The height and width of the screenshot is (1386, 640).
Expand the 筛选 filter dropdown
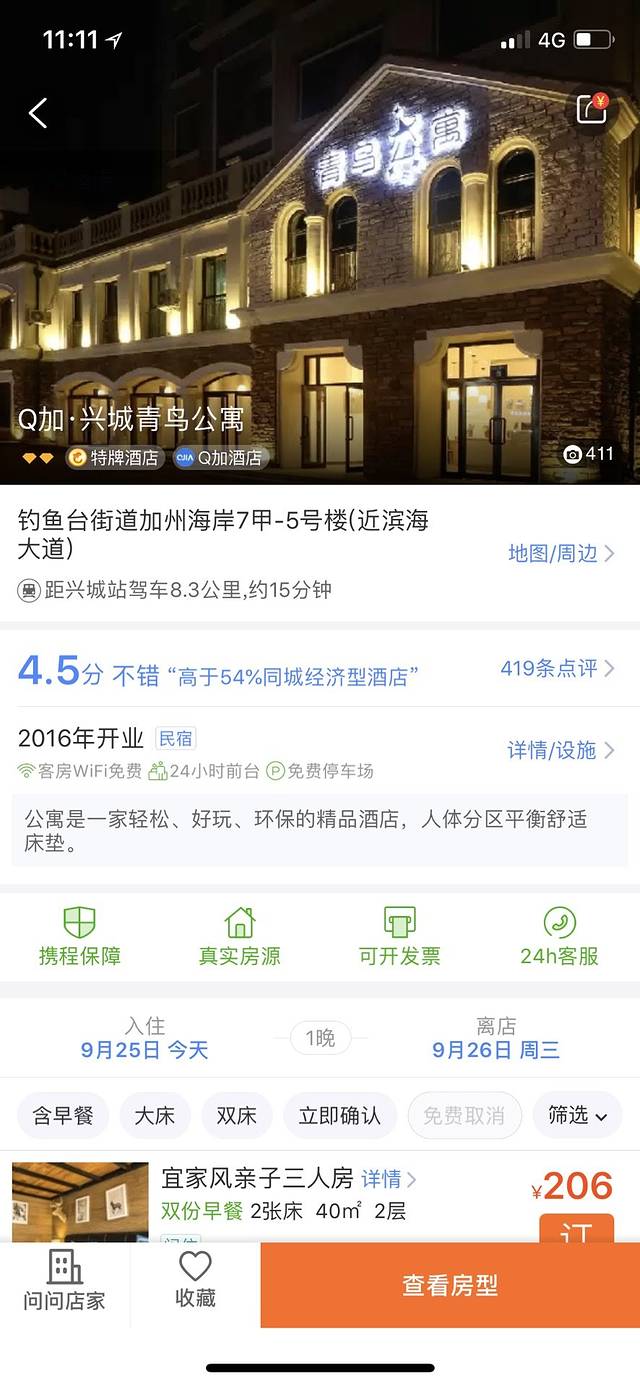577,1115
